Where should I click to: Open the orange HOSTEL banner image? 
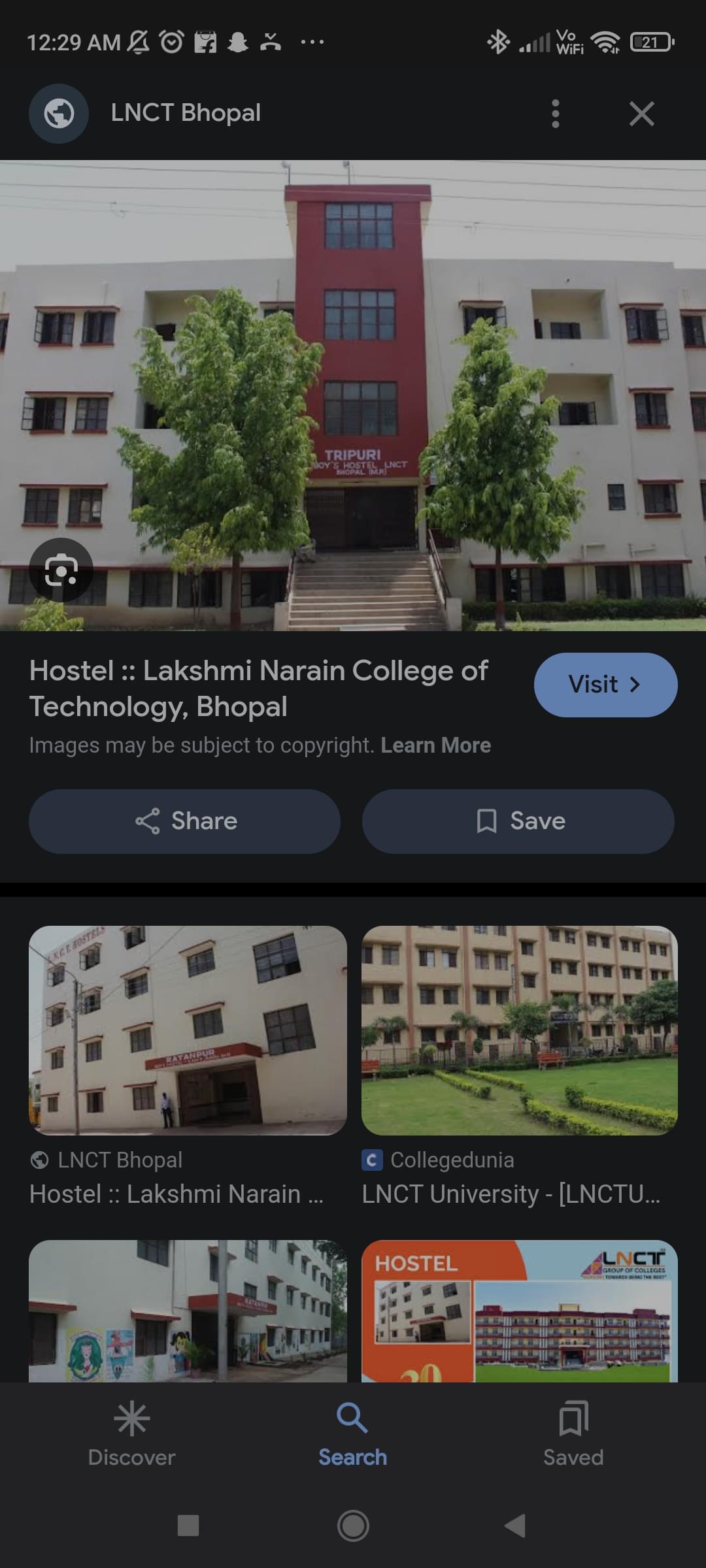tap(520, 1310)
